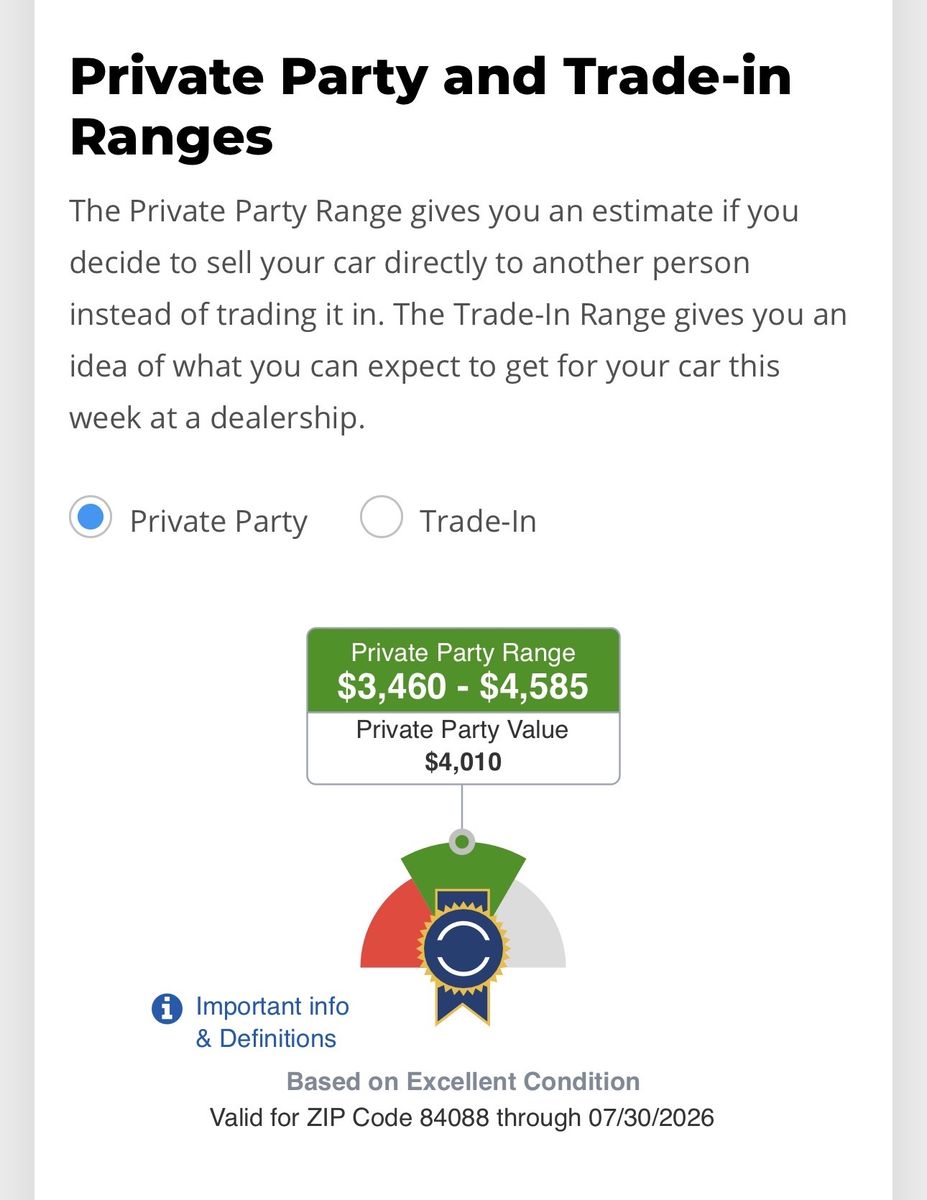
Task: Select the Private Party radio button
Action: tap(90, 518)
